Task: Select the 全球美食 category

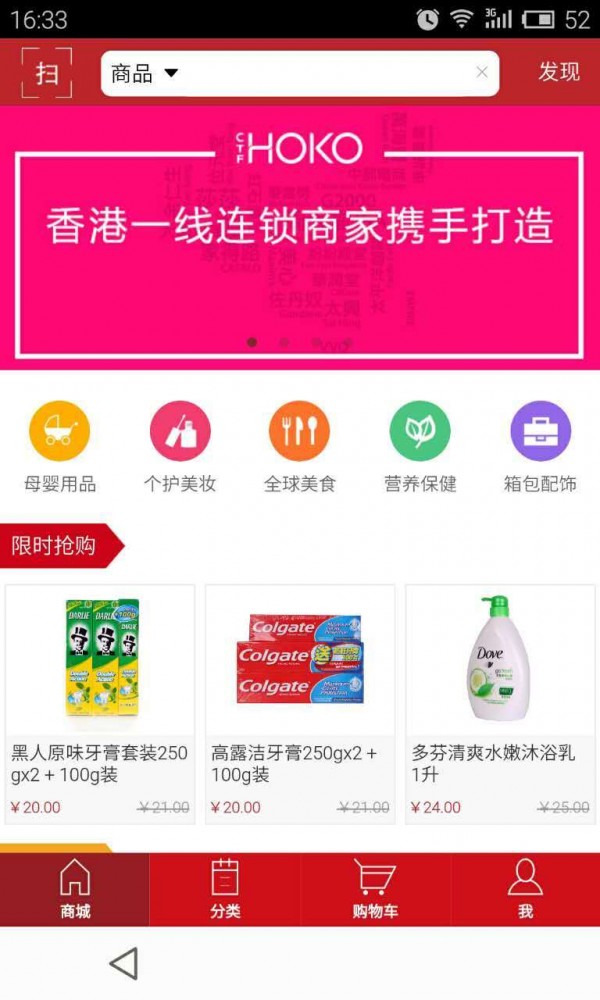Action: point(300,448)
